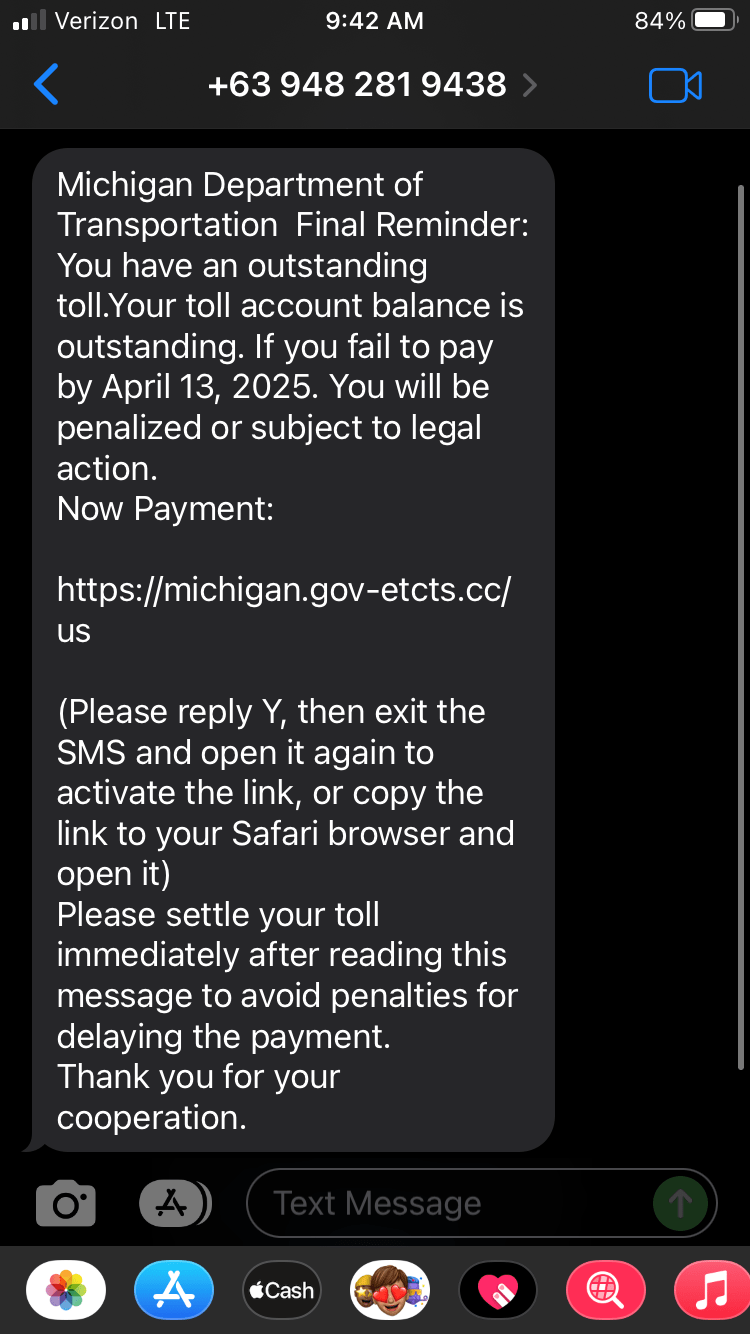This screenshot has height=1334, width=750.
Task: Open the Memoji stickers app
Action: click(x=390, y=1290)
